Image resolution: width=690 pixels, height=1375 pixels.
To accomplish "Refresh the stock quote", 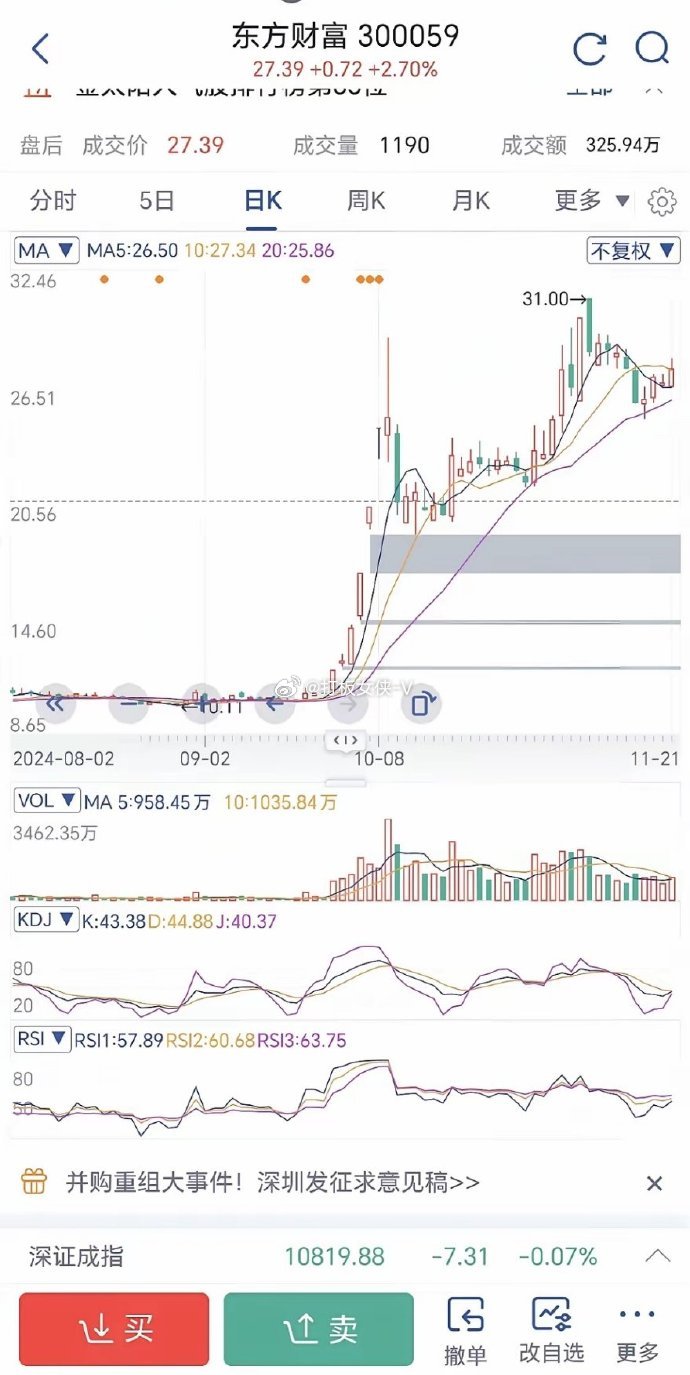I will [x=589, y=48].
